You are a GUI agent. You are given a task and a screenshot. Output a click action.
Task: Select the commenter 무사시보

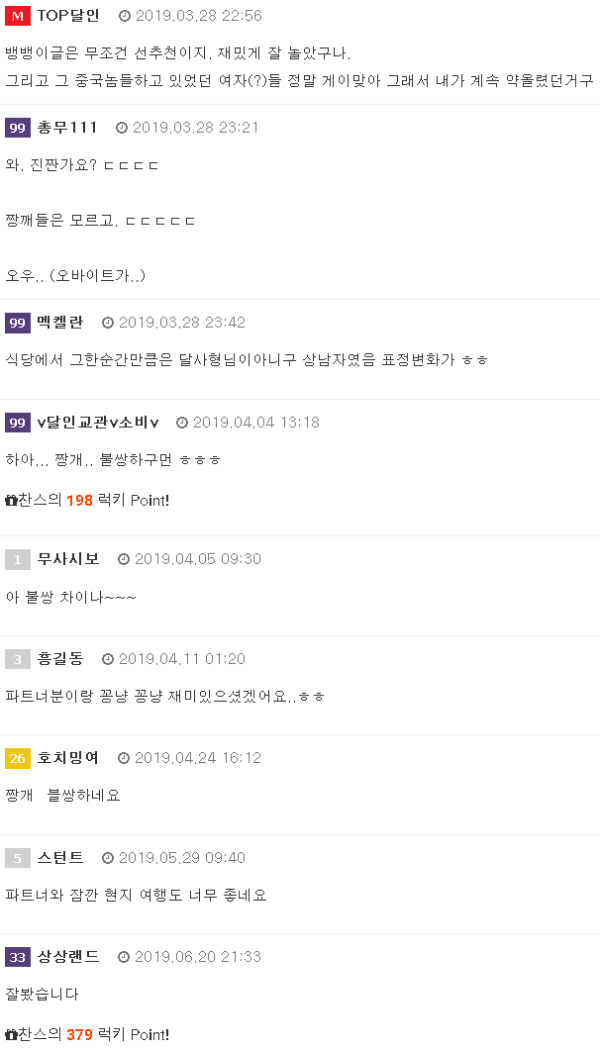[68, 559]
